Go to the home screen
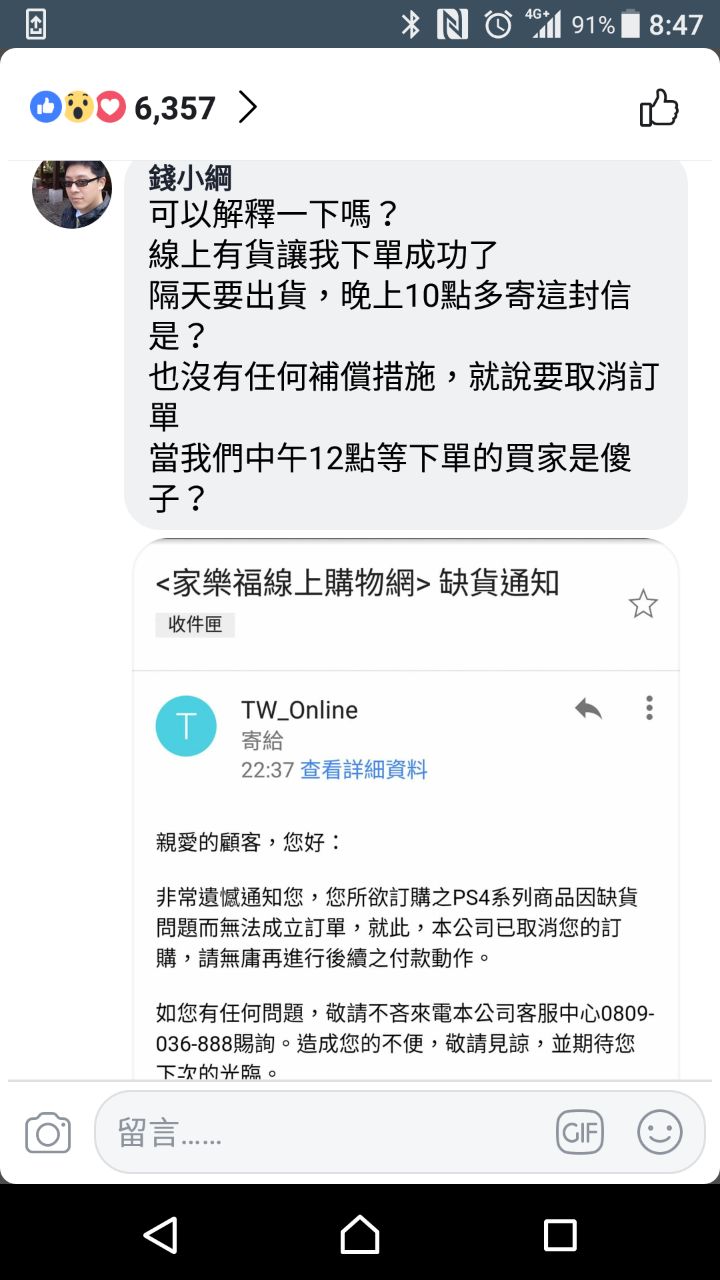The height and width of the screenshot is (1280, 720). coord(360,1234)
